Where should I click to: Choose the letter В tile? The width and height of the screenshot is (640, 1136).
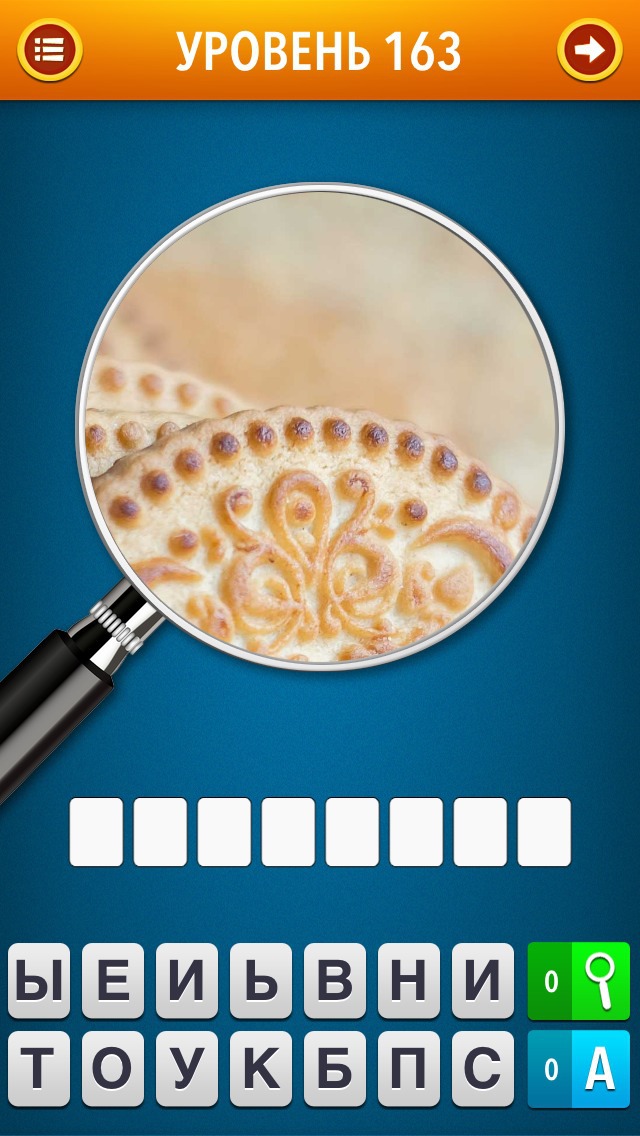point(335,981)
